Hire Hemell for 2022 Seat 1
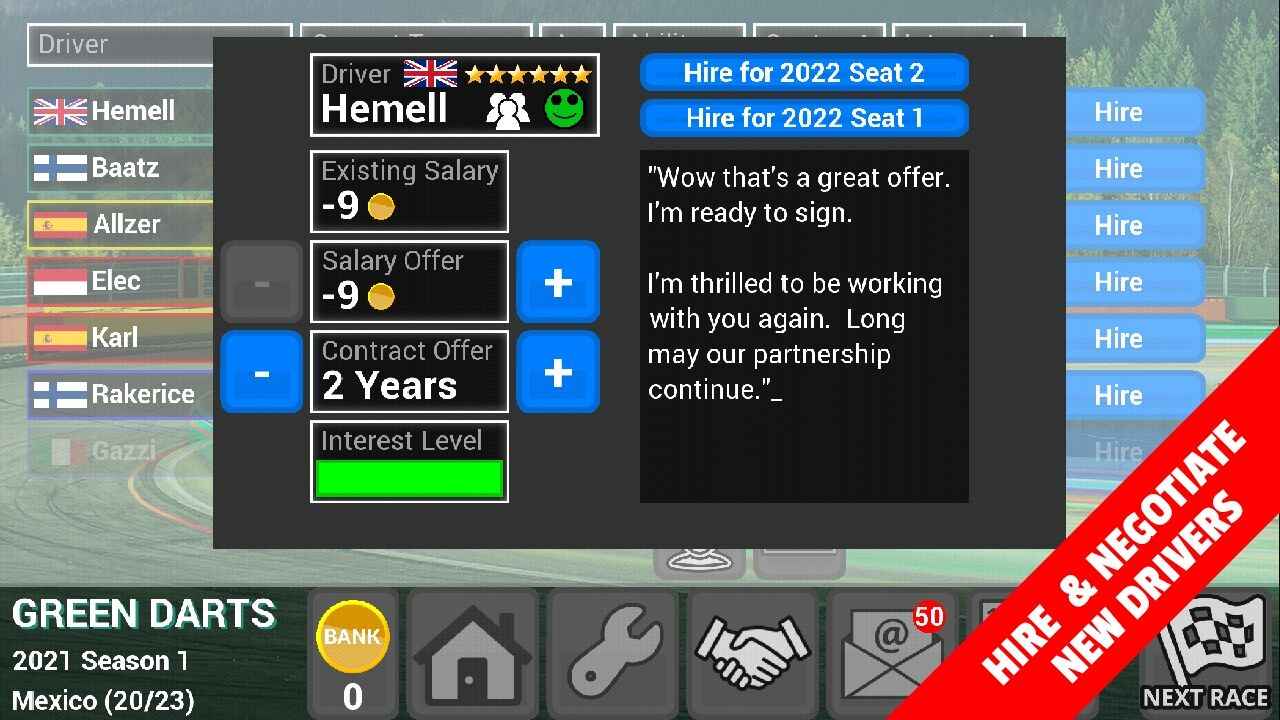The width and height of the screenshot is (1280, 720). (804, 118)
